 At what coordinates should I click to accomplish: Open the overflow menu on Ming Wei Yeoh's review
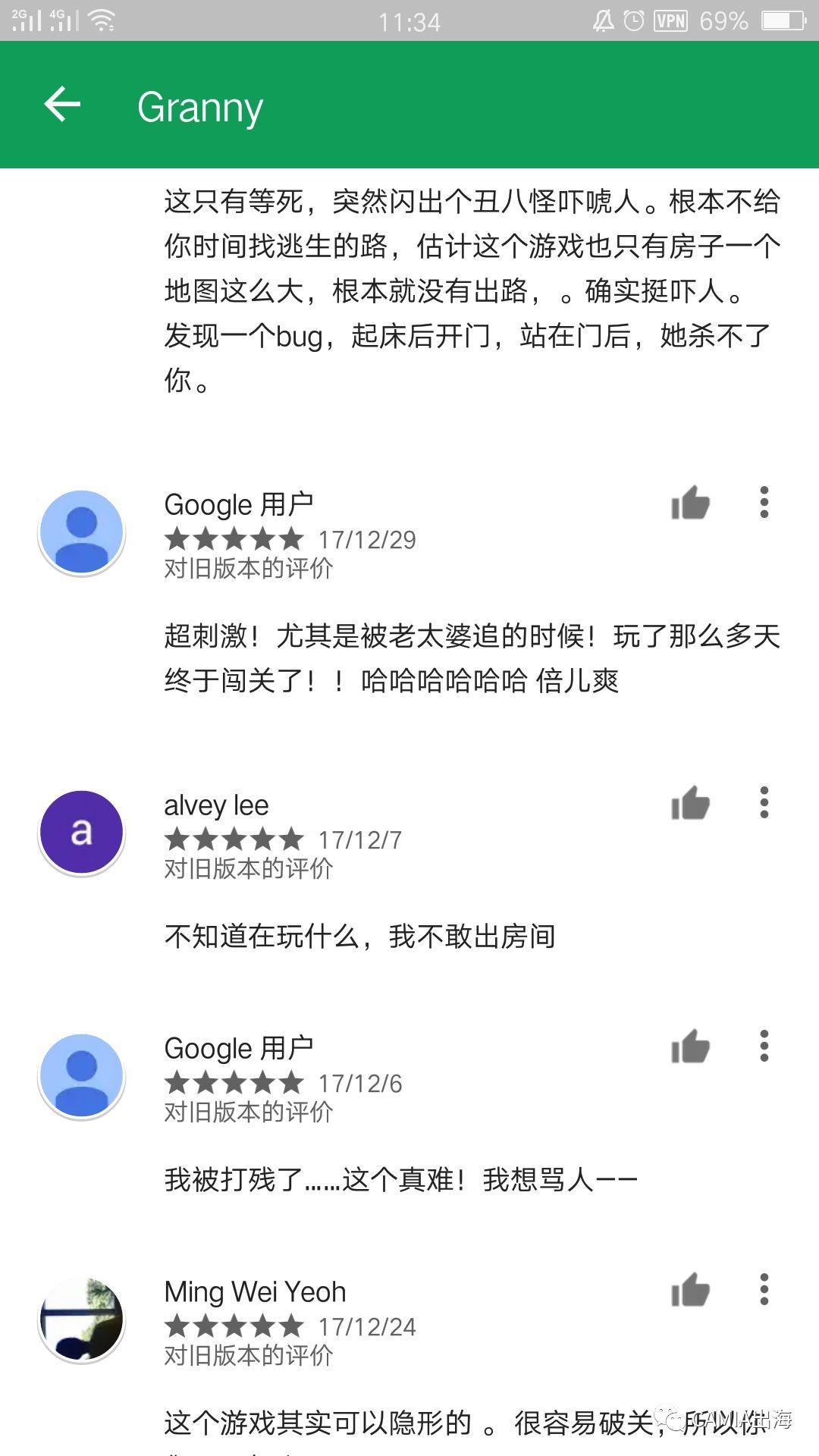(764, 1289)
